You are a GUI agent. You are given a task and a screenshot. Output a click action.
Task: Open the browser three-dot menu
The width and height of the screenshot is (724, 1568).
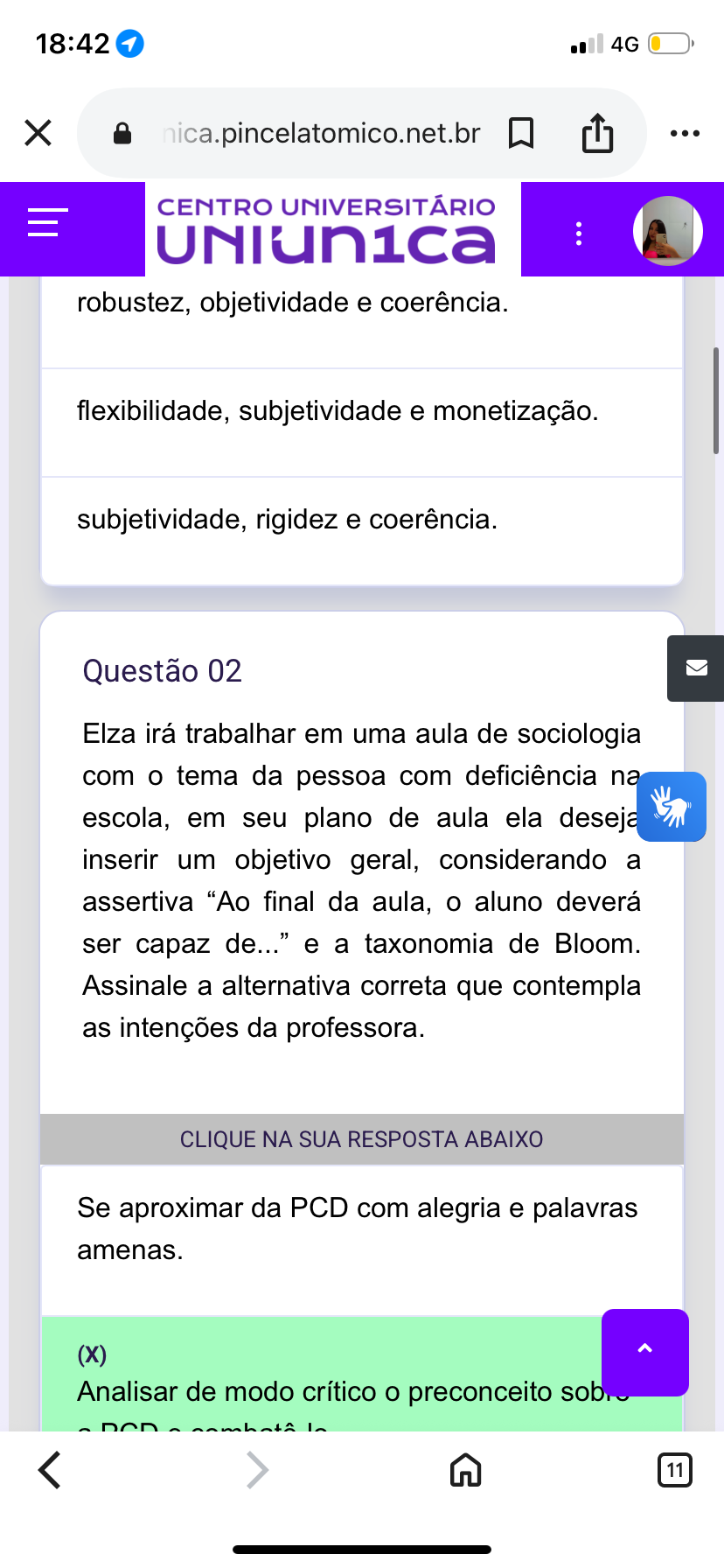(x=685, y=133)
